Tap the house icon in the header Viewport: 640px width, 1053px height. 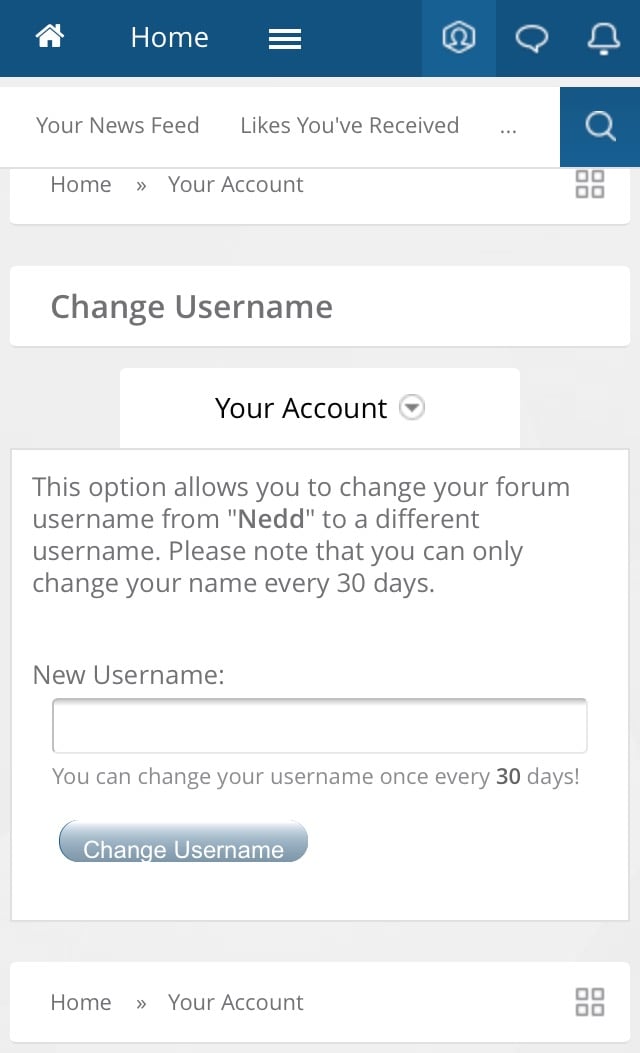[x=50, y=36]
